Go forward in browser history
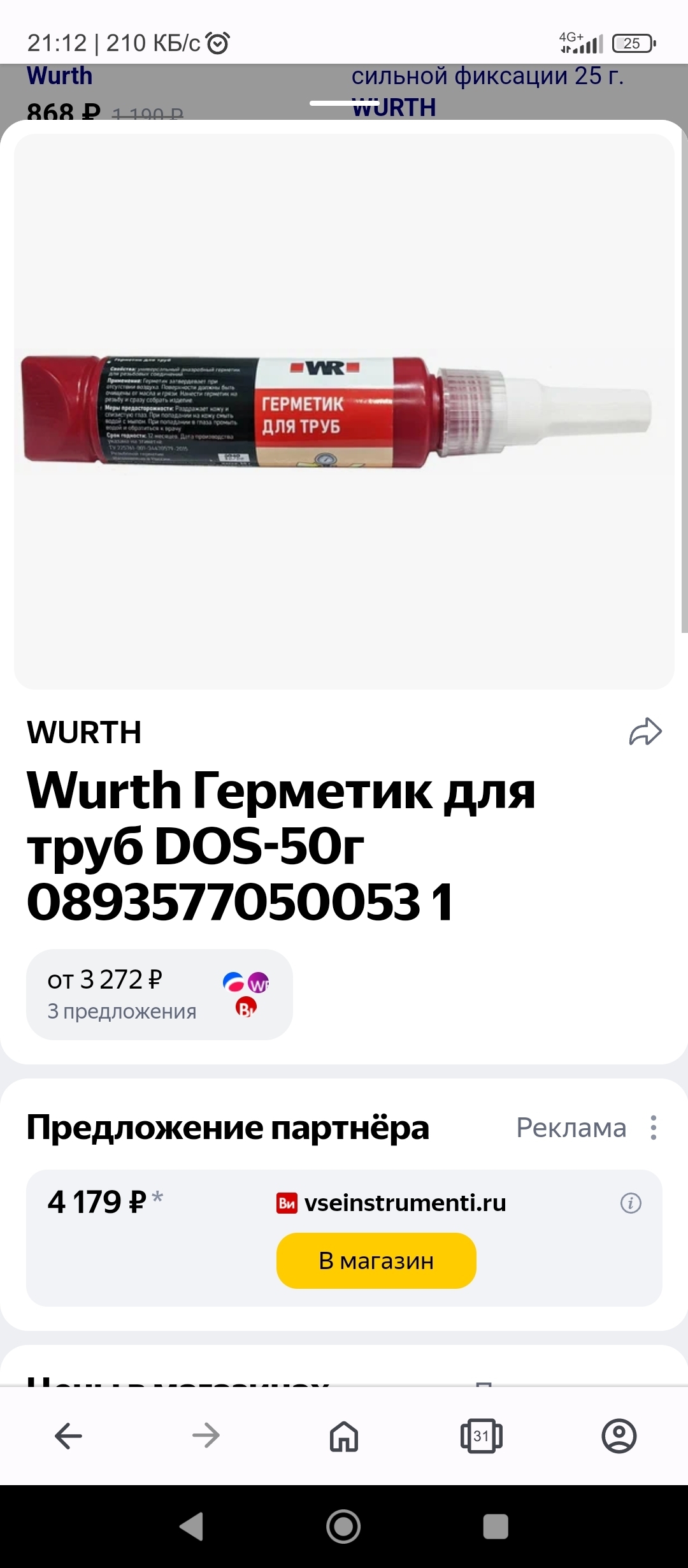The width and height of the screenshot is (688, 1568). pyautogui.click(x=206, y=1436)
